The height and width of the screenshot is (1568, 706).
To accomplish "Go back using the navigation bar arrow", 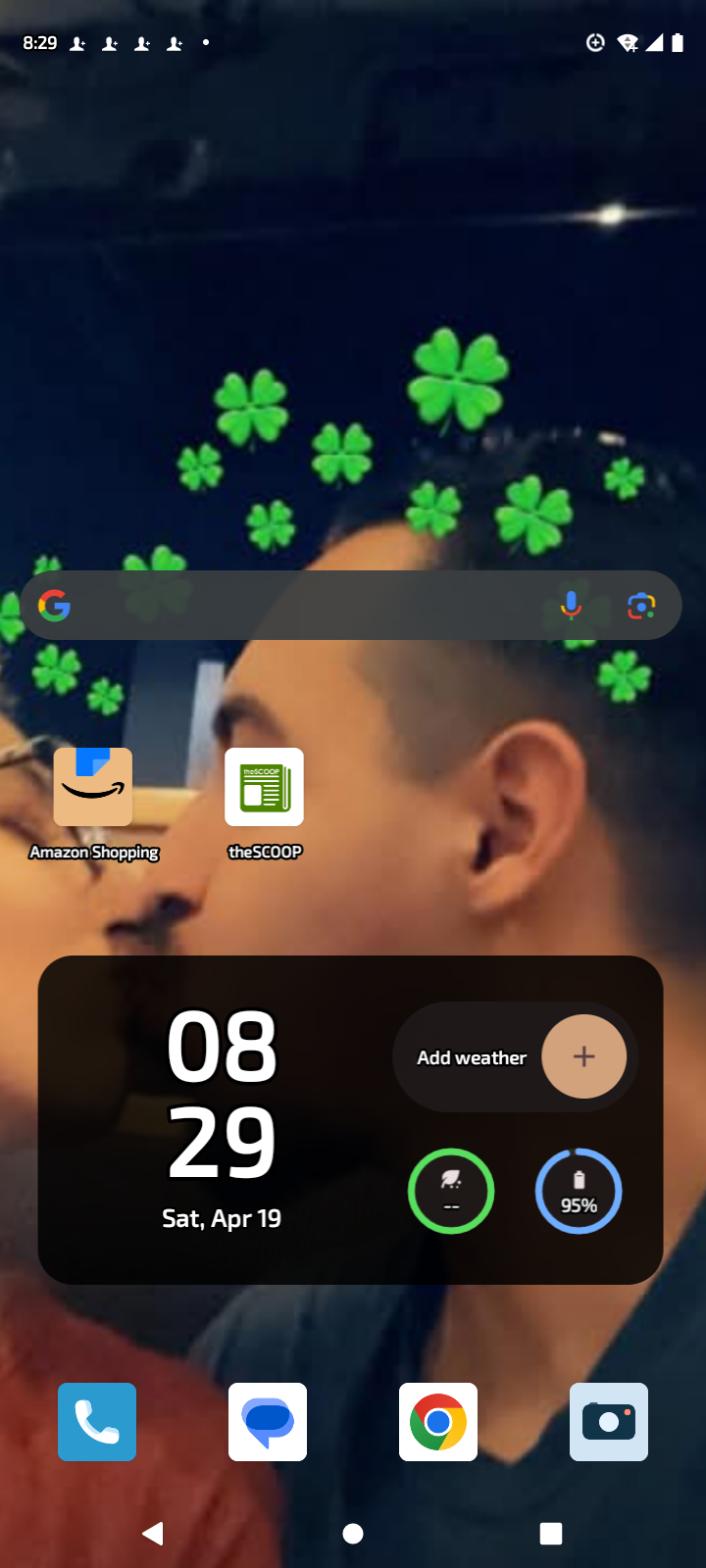I will [x=153, y=1534].
